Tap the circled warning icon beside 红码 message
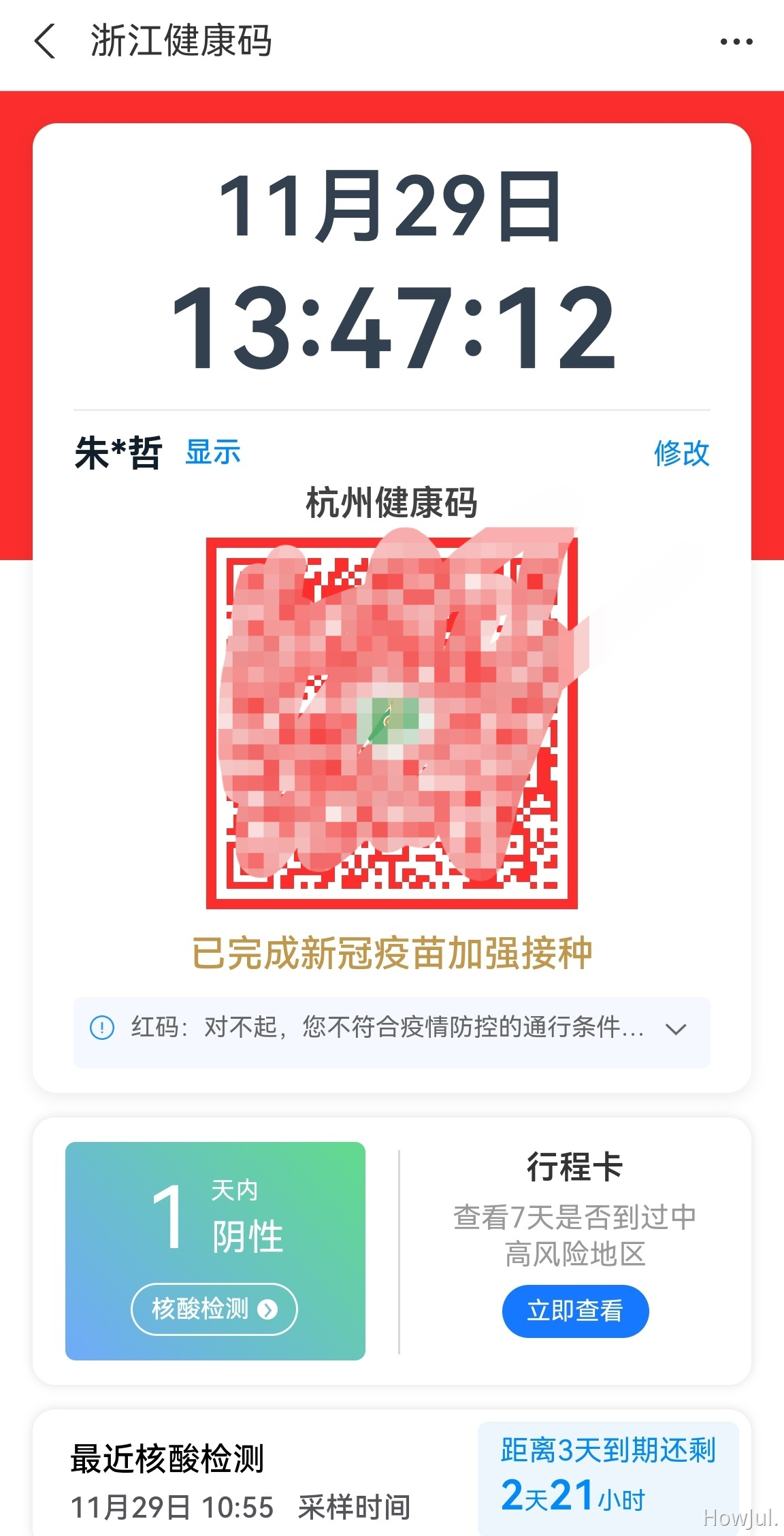The height and width of the screenshot is (1536, 784). 101,1029
